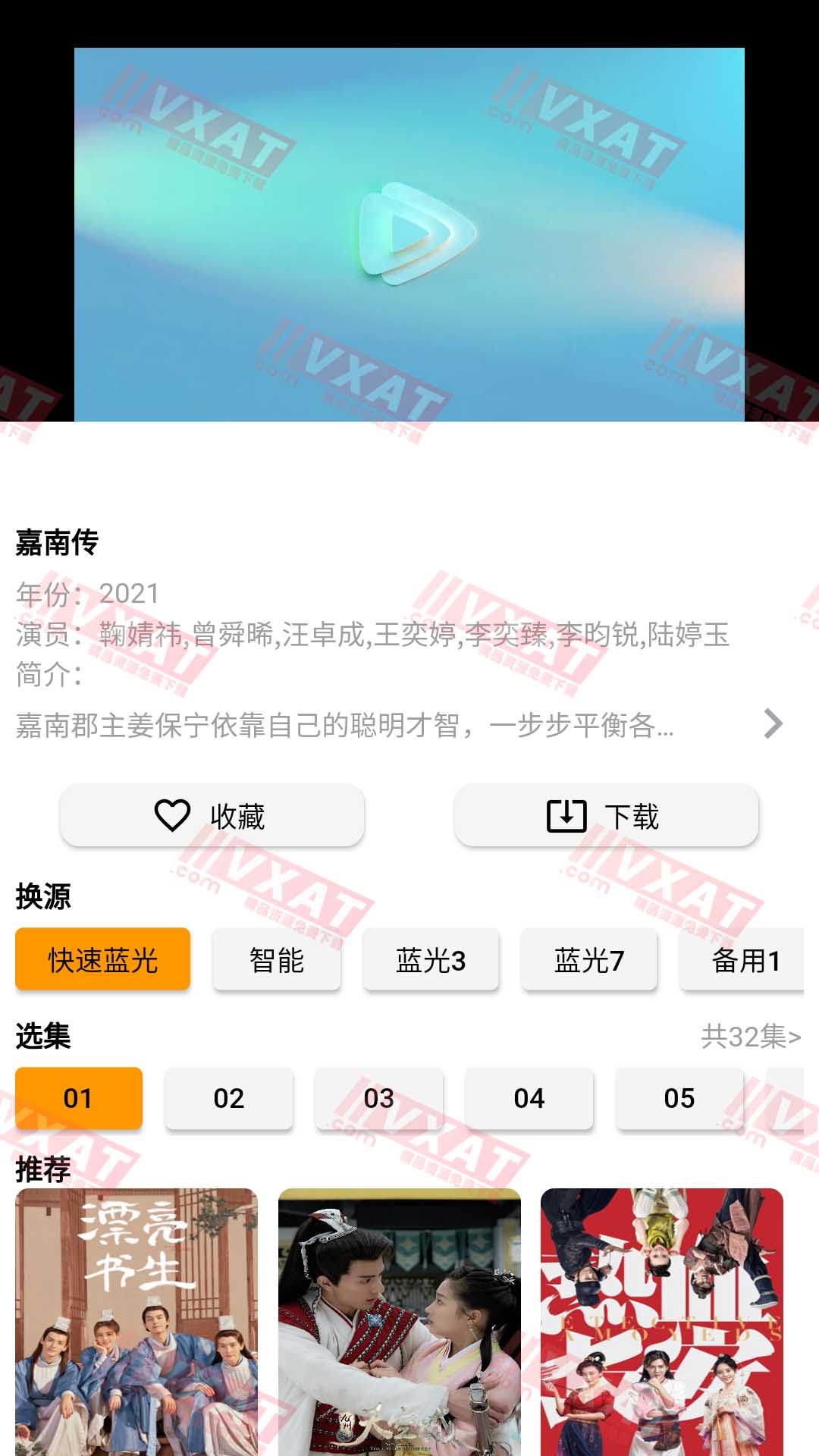Play episode 03

pos(379,1098)
